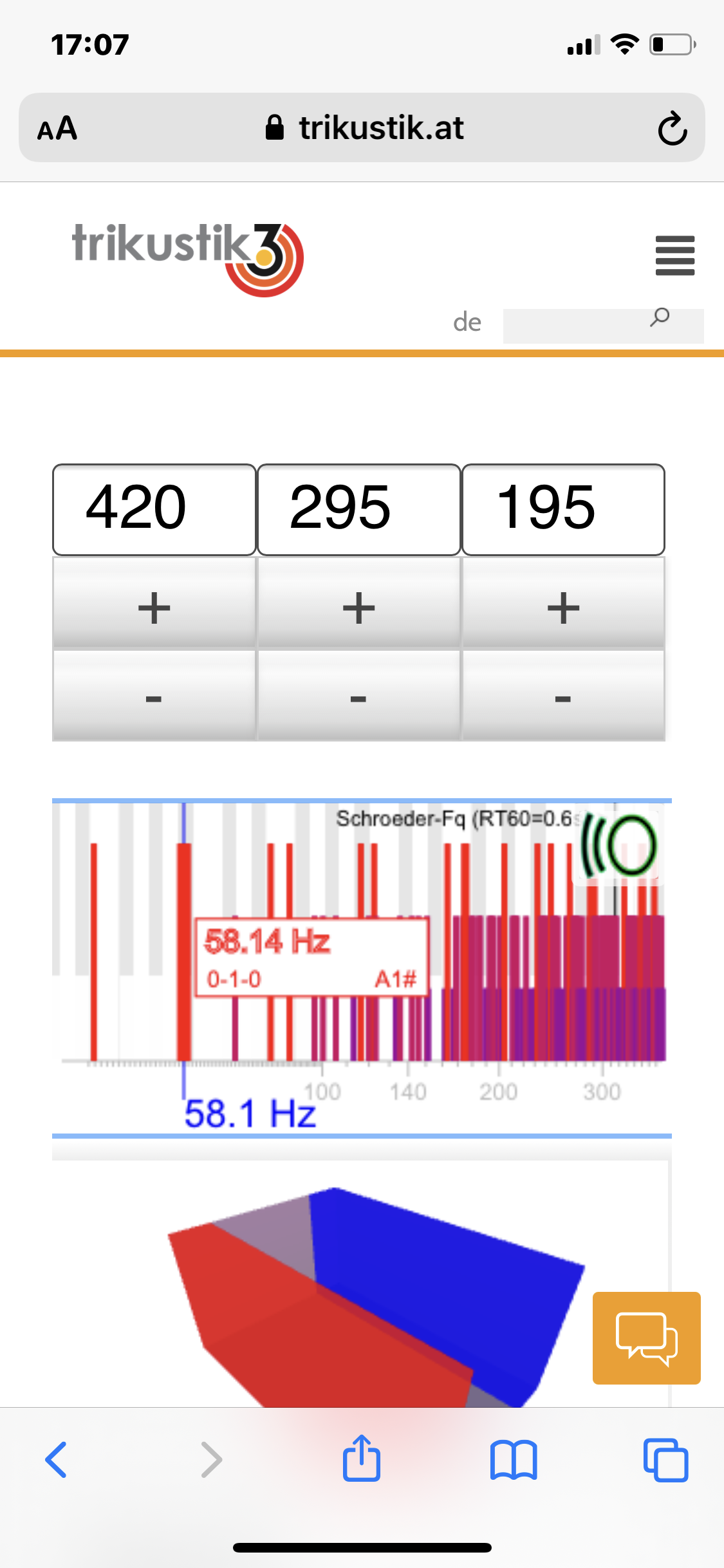Show open Safari tabs
Image resolution: width=724 pixels, height=1568 pixels.
tap(665, 1460)
